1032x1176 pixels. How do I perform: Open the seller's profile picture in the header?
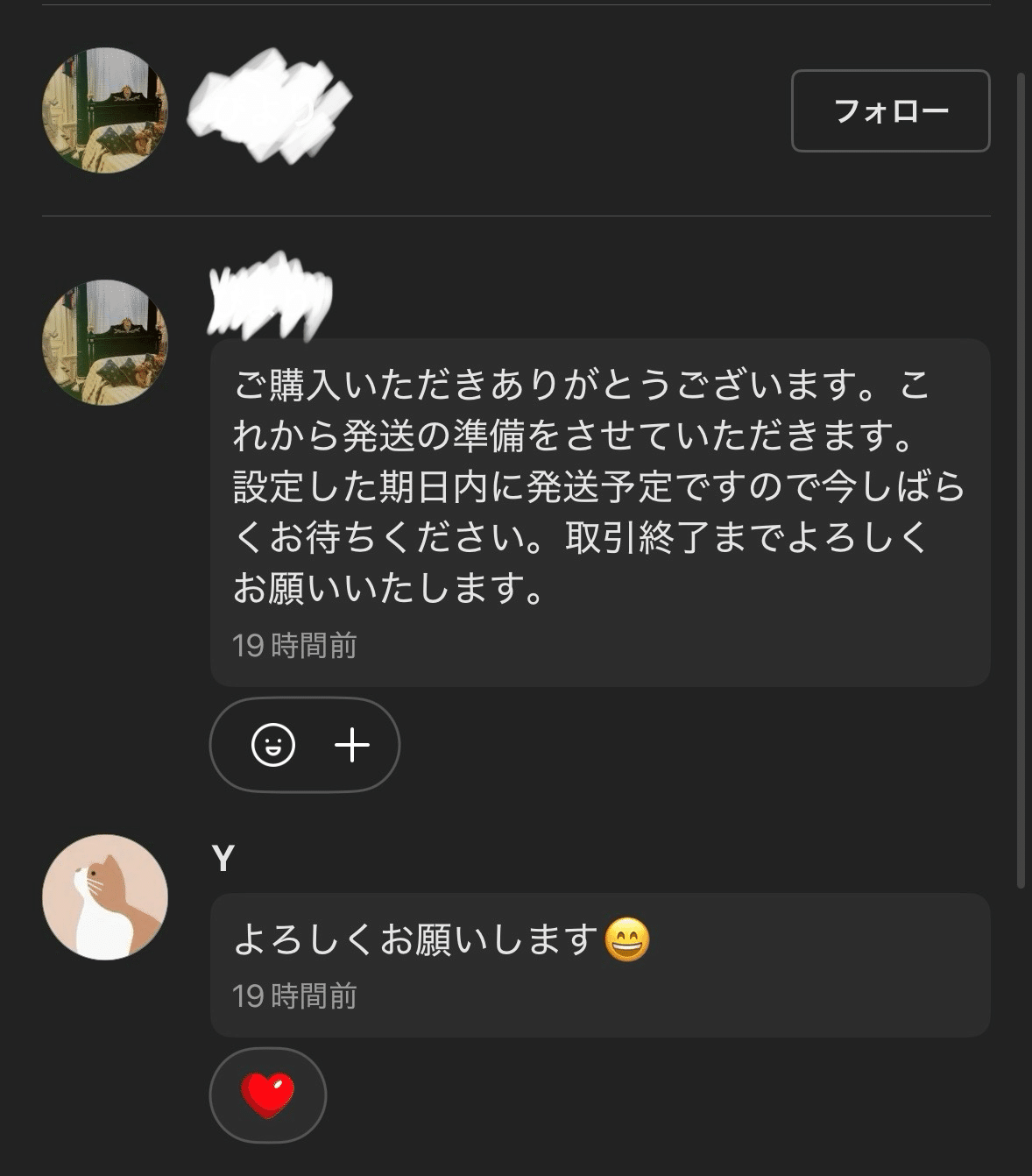105,110
